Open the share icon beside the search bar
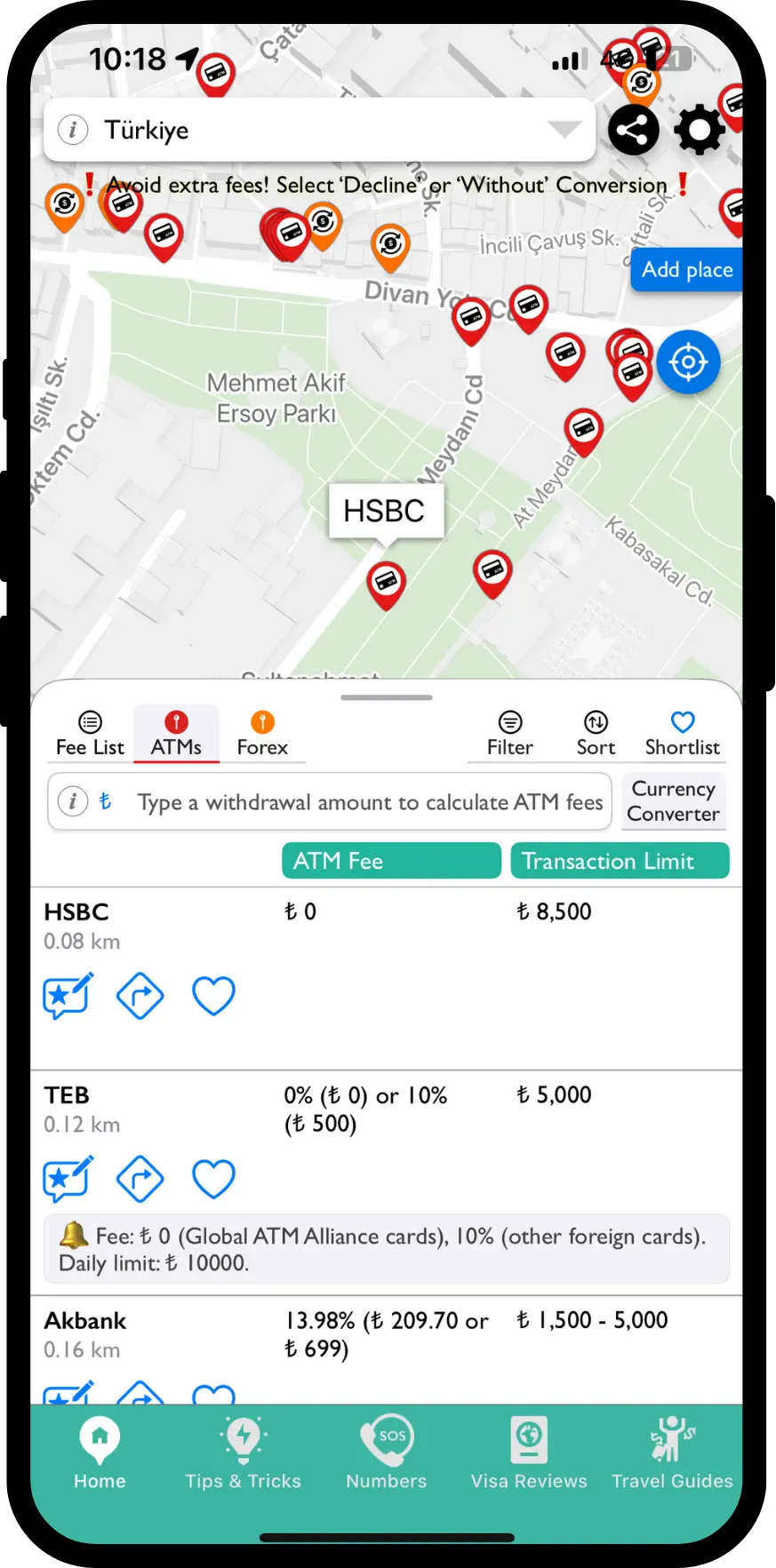Screen dimensions: 776x1568 click(x=633, y=129)
